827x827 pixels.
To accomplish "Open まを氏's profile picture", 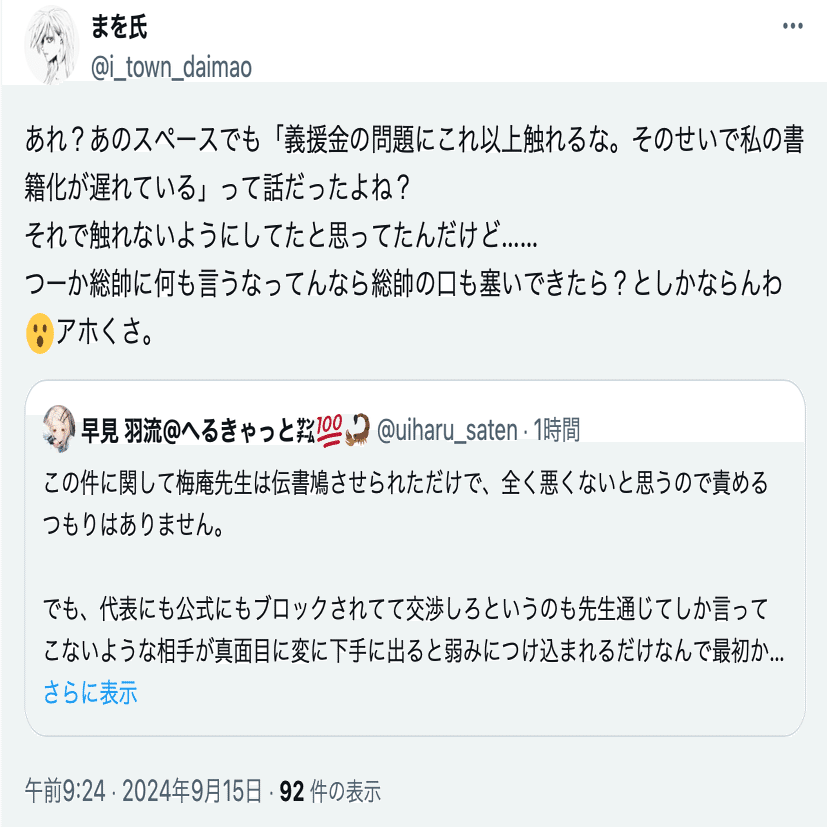I will [x=50, y=43].
